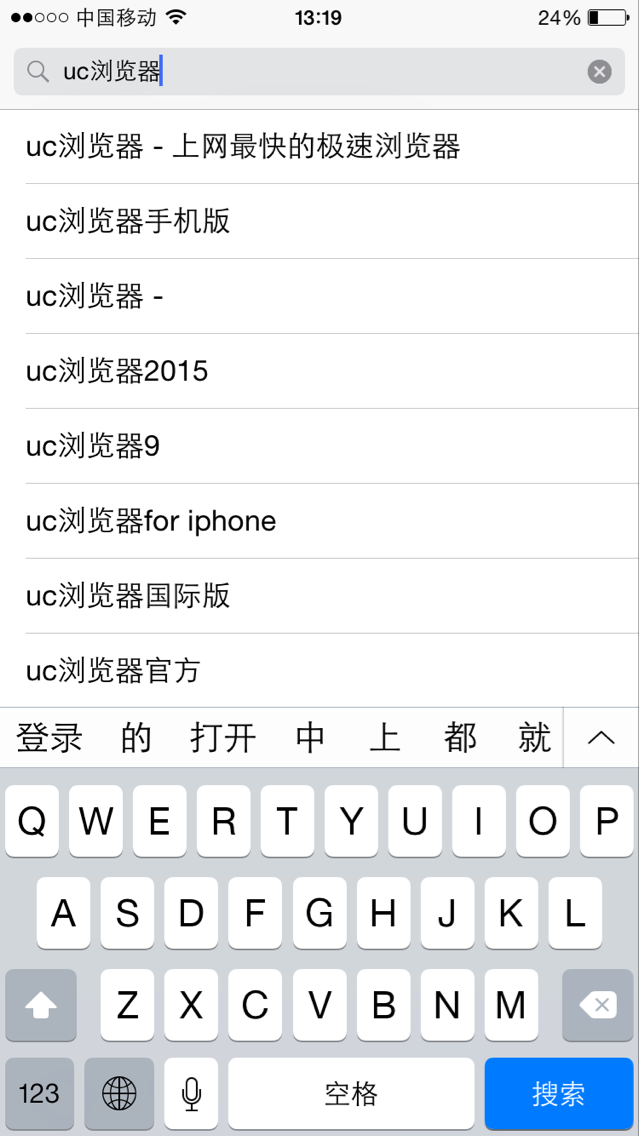Switch keyboard language with the globe key

coord(119,1093)
